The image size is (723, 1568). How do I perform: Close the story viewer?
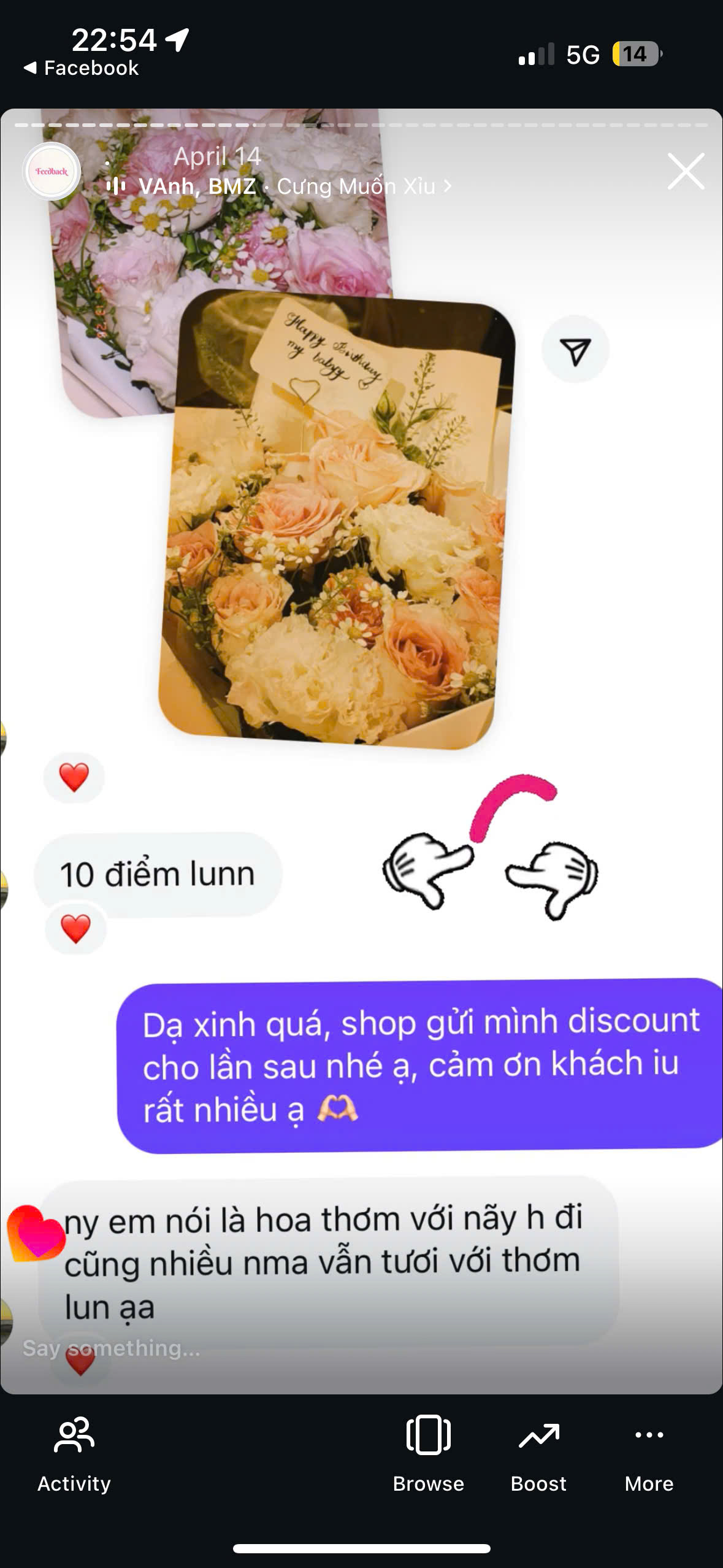(x=685, y=172)
